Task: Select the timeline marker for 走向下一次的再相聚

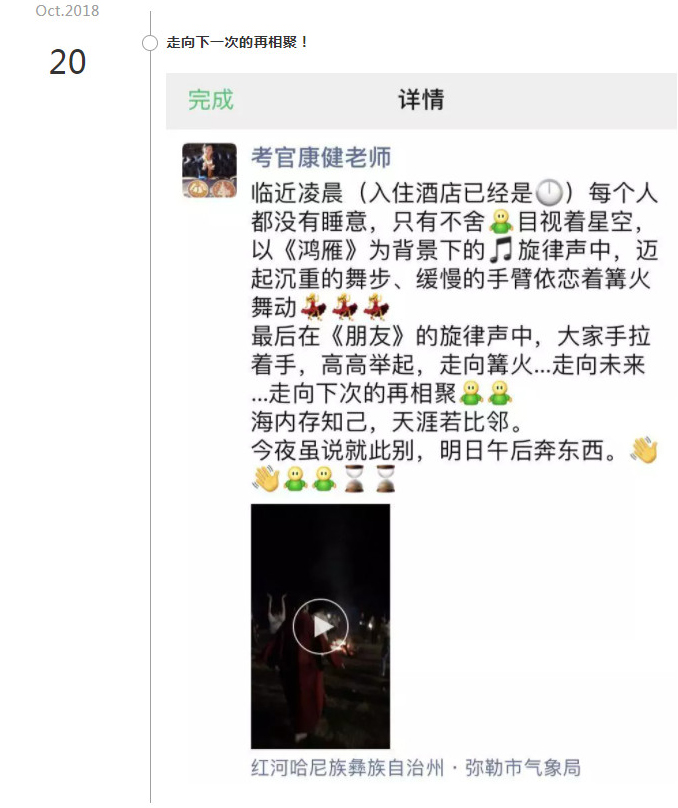Action: pyautogui.click(x=150, y=43)
